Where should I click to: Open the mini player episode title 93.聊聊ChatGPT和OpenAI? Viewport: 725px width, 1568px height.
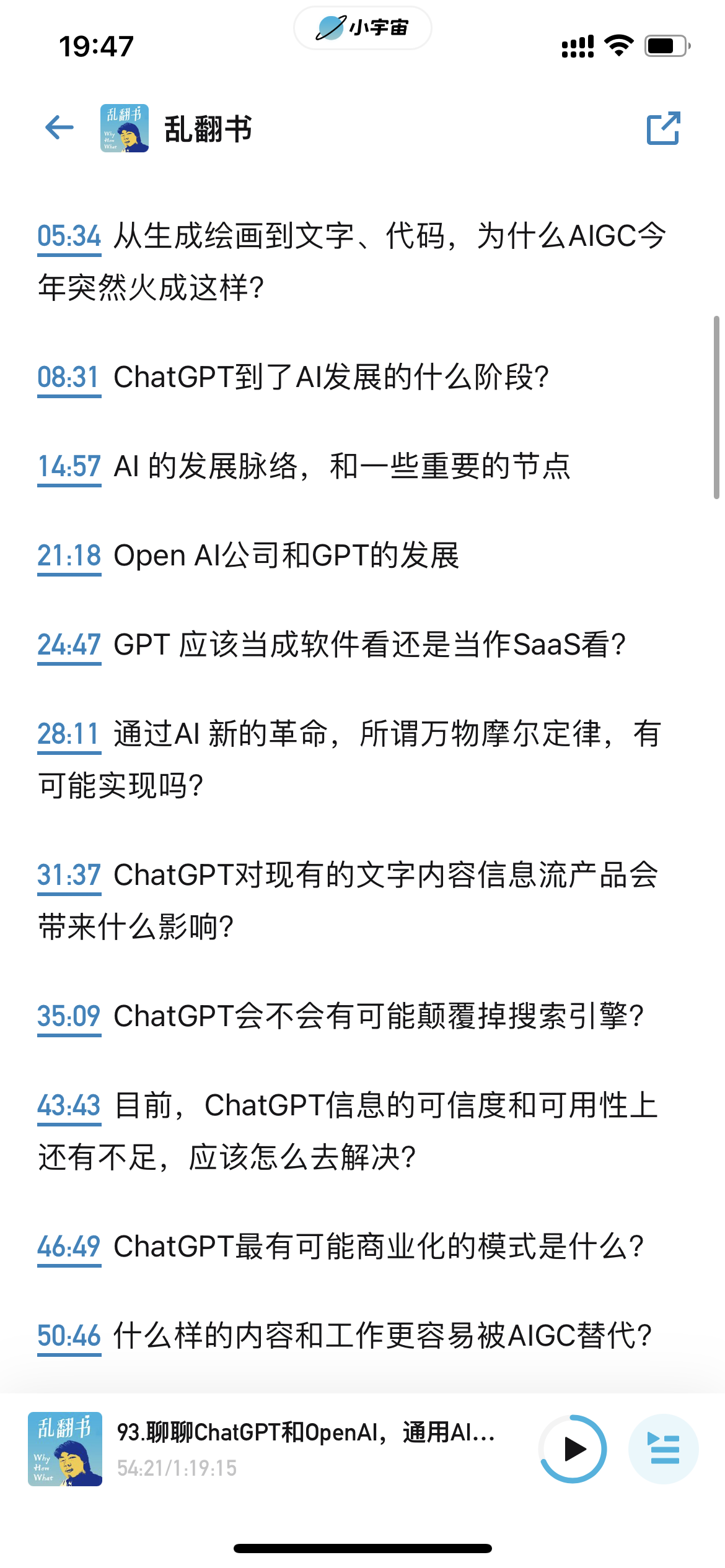[x=306, y=1433]
